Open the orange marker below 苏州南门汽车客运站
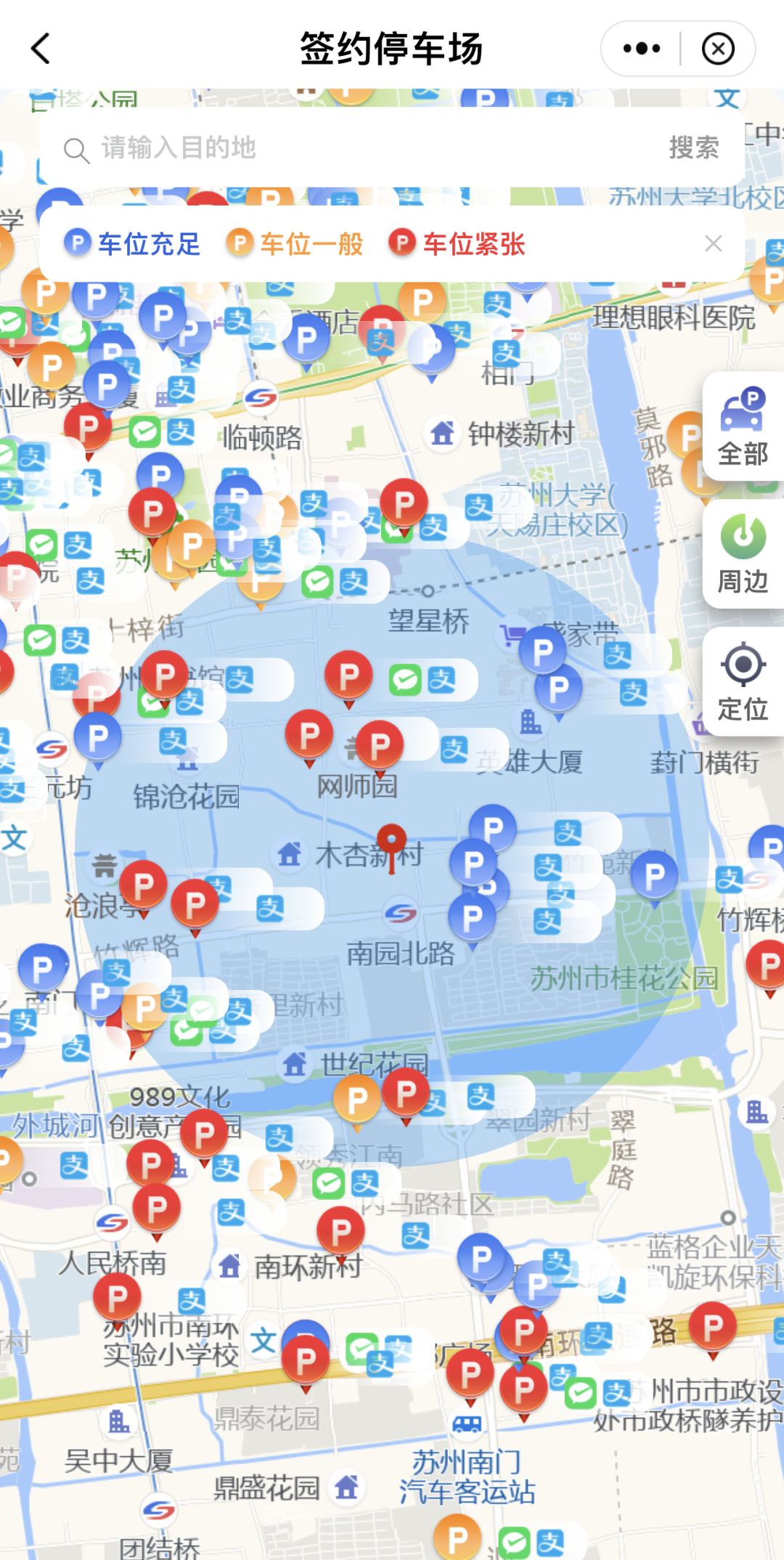 tap(457, 1538)
